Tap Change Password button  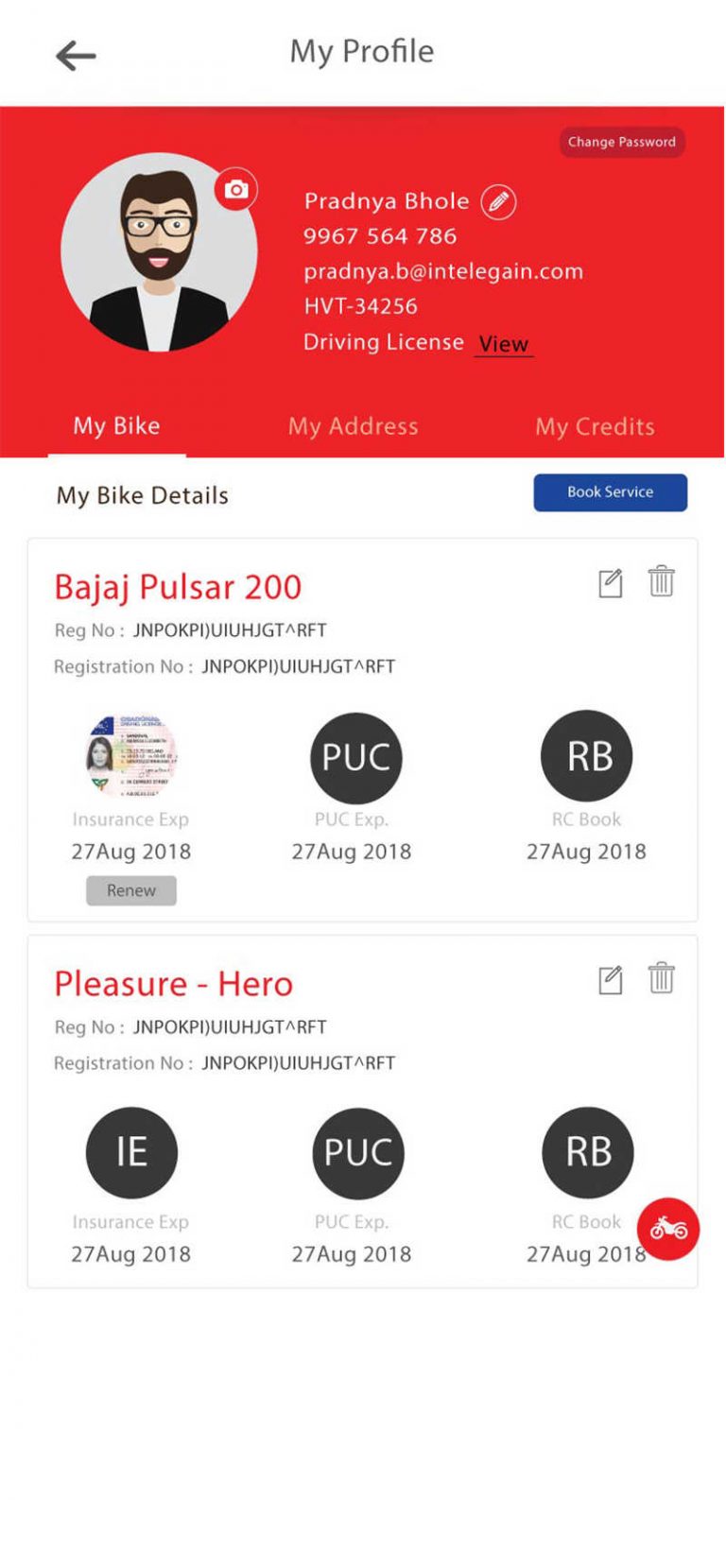click(x=621, y=142)
